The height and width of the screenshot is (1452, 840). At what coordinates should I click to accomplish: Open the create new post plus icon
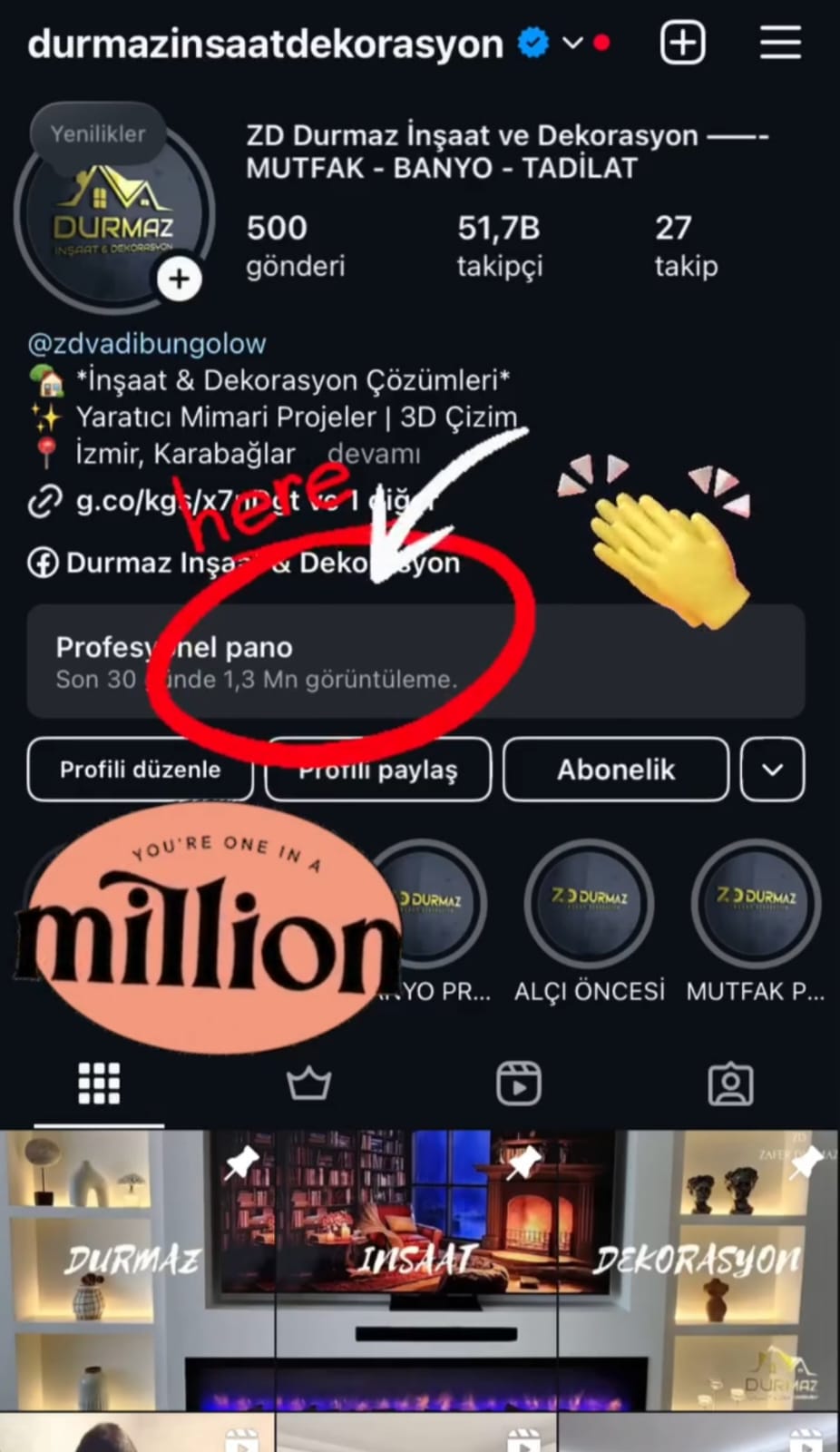(682, 43)
